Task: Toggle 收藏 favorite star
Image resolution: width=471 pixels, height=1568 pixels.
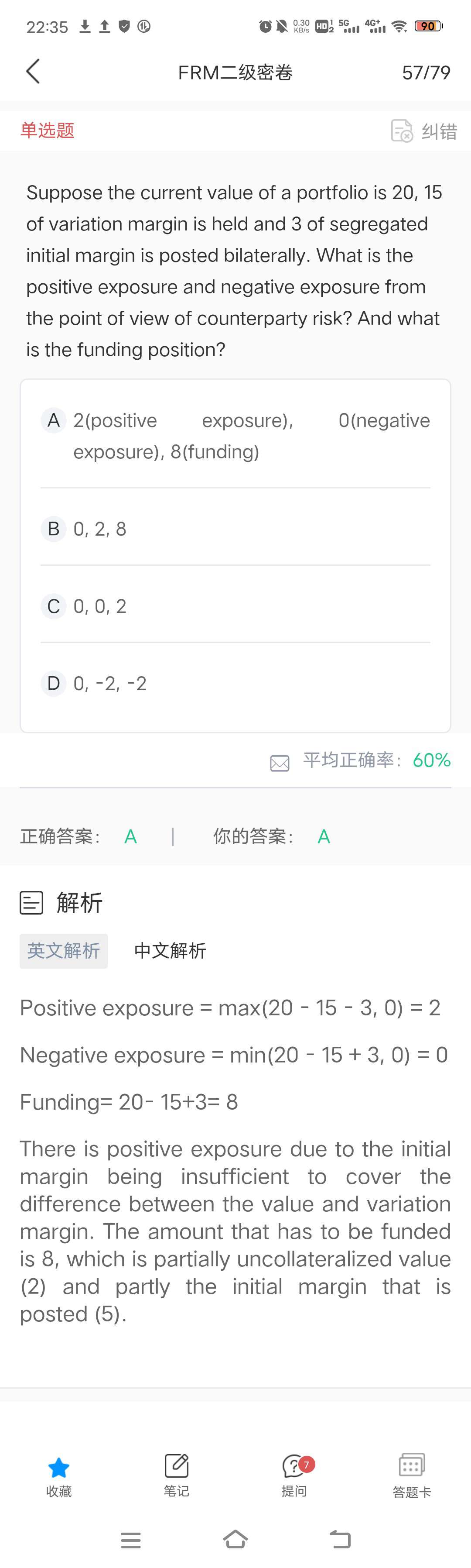Action: pyautogui.click(x=59, y=1475)
